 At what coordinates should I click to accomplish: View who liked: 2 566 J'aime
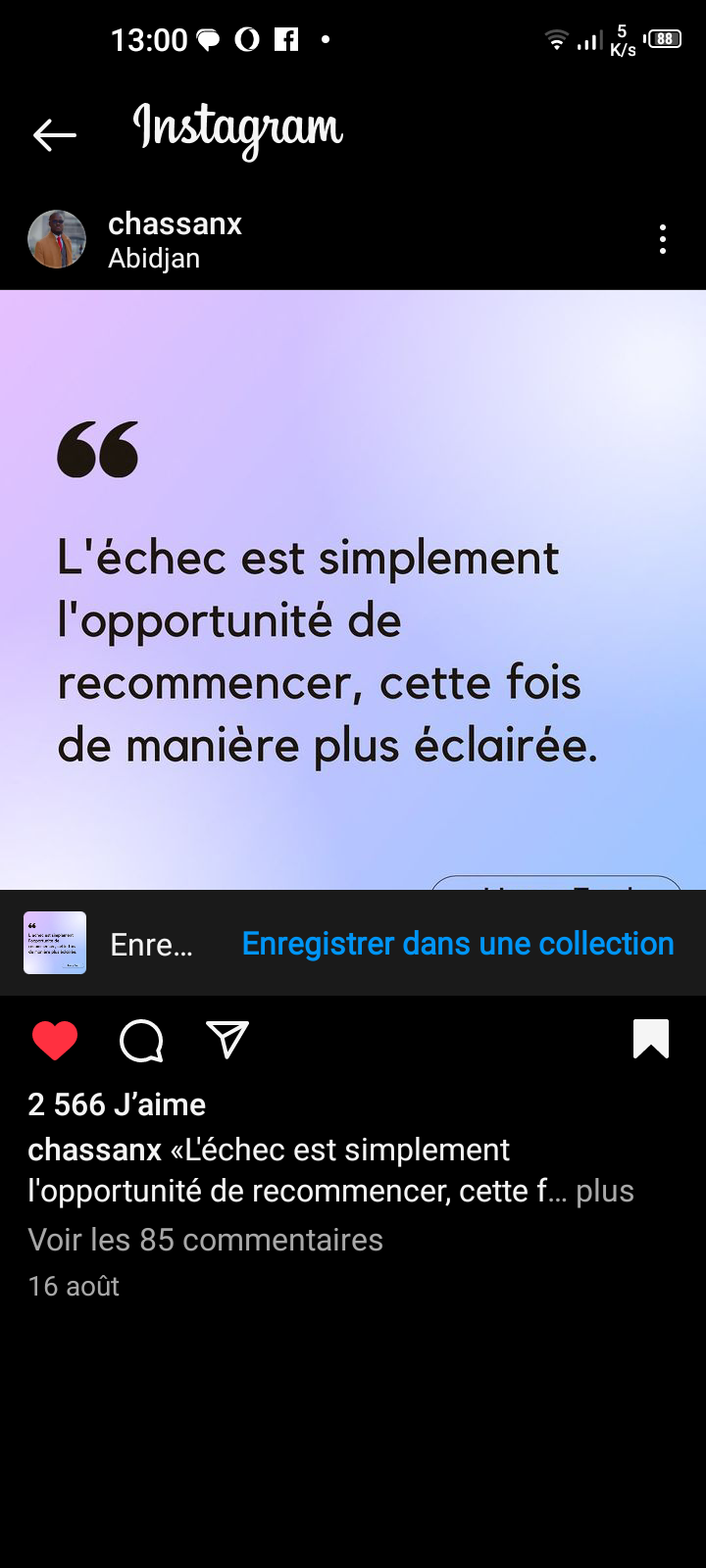click(x=117, y=1104)
